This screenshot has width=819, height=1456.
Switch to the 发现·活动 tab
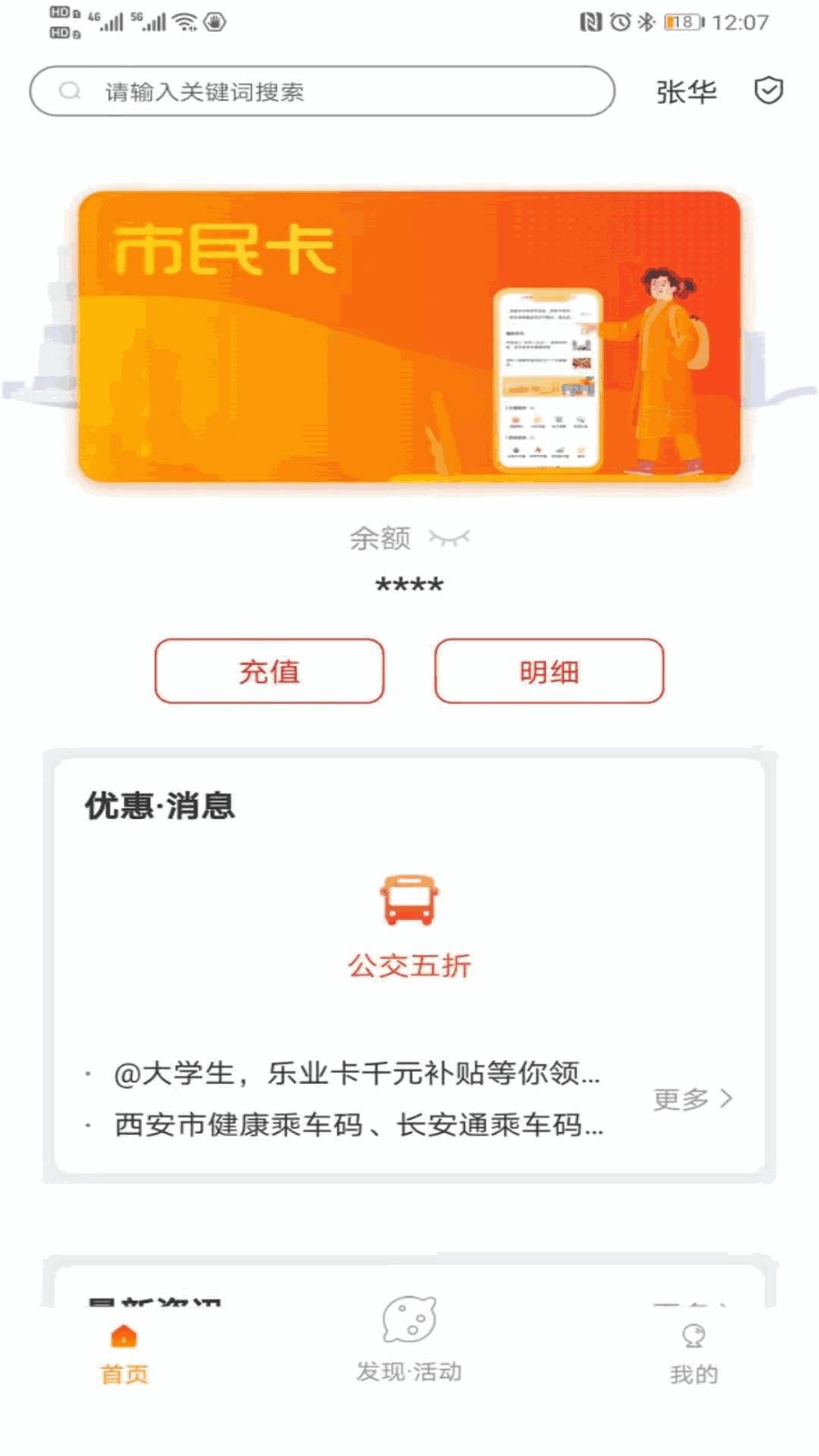(x=409, y=1340)
